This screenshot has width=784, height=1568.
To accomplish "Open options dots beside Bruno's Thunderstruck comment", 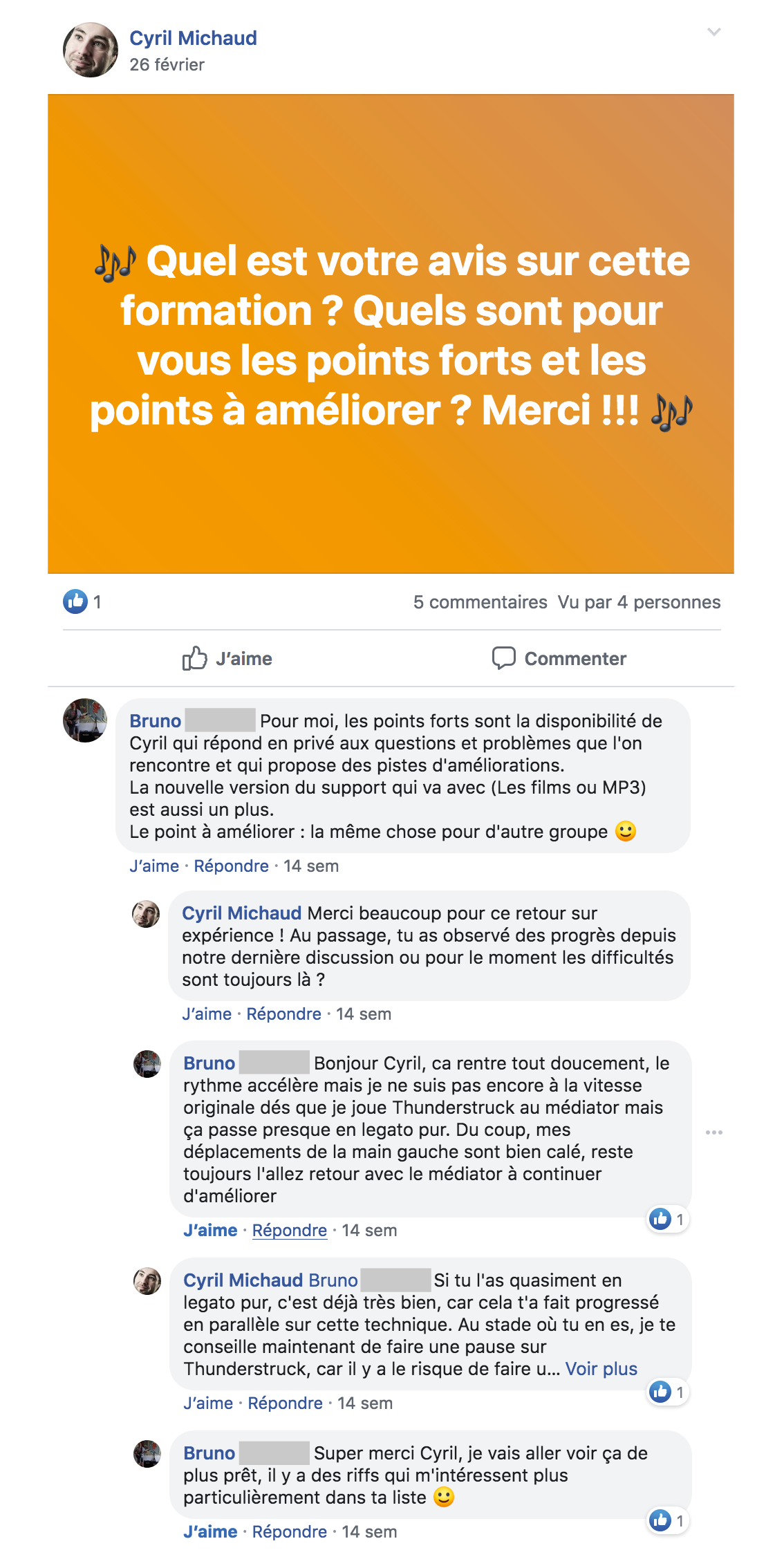I will (x=713, y=1132).
